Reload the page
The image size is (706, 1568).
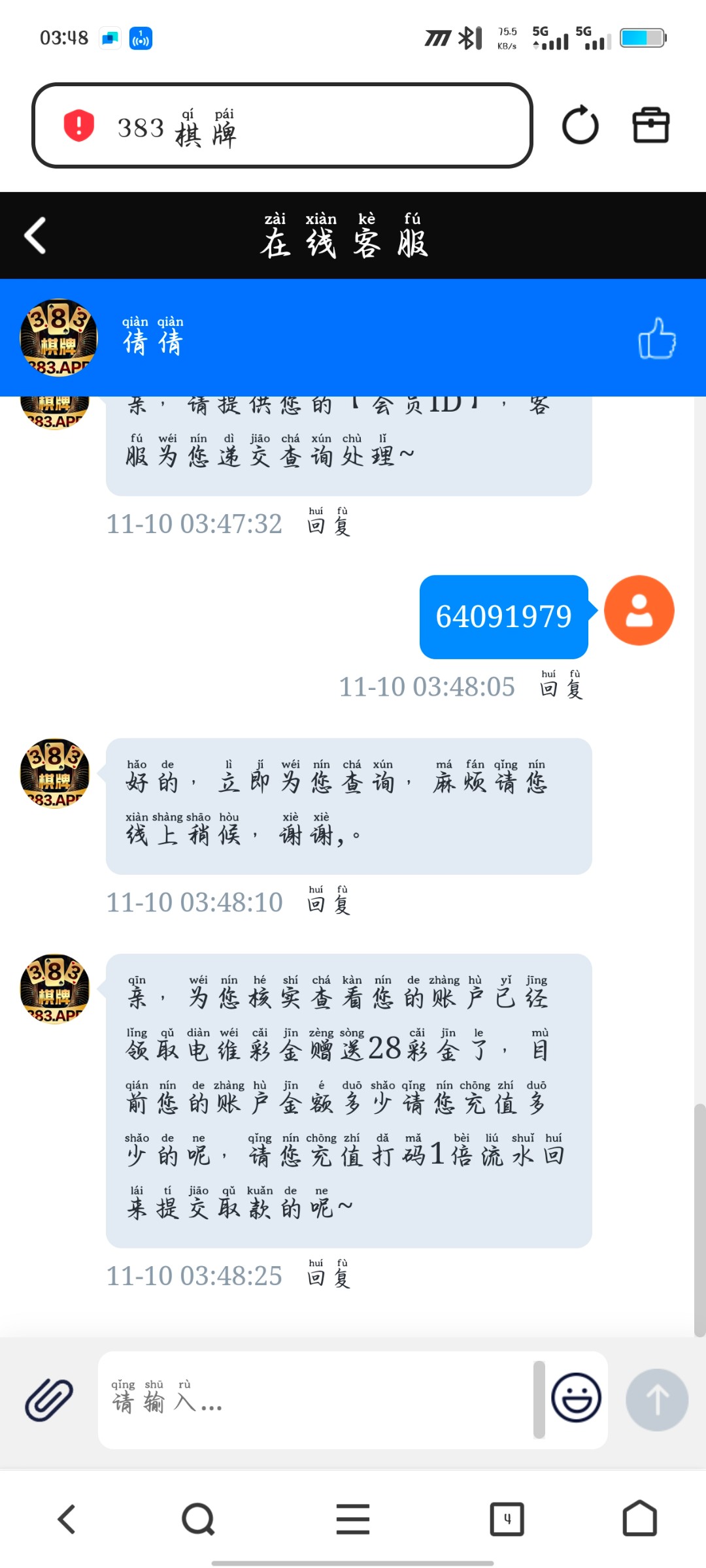tap(580, 125)
